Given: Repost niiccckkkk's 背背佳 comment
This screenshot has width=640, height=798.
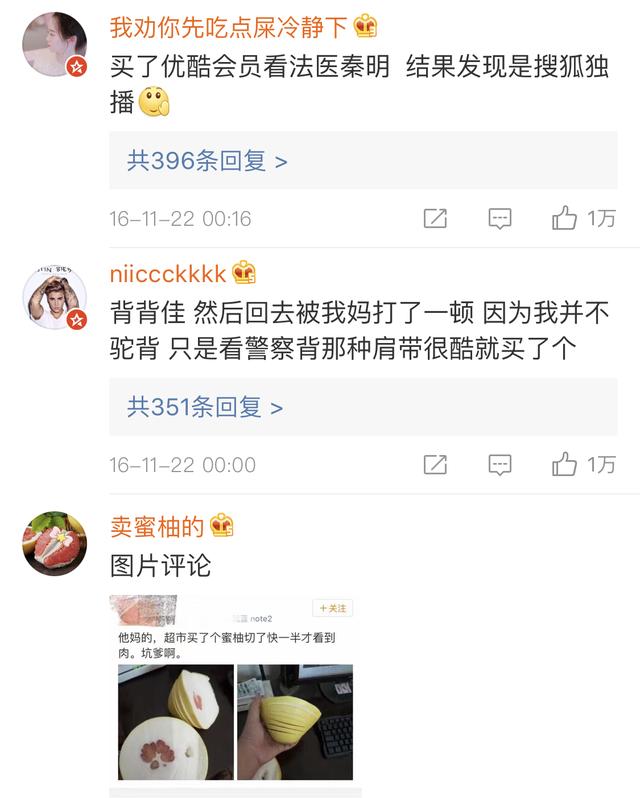Looking at the screenshot, I should 435,464.
